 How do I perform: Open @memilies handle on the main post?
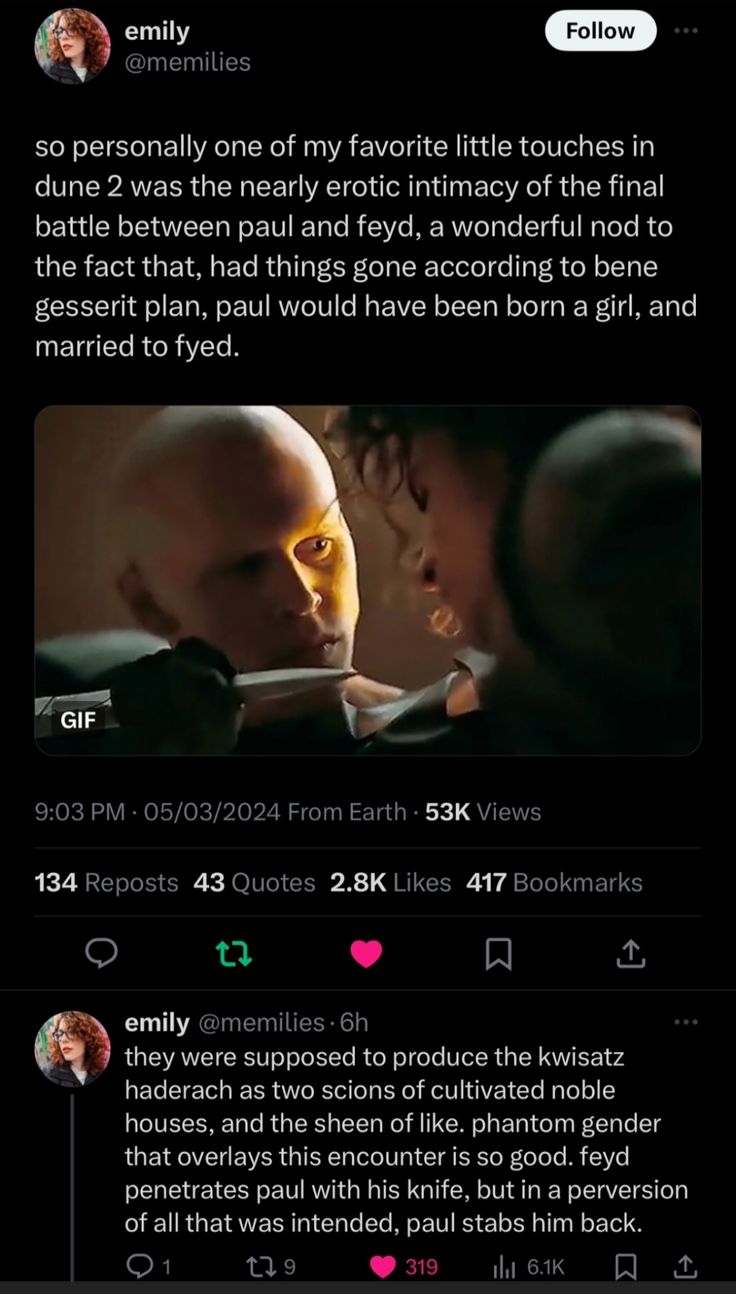(x=187, y=62)
